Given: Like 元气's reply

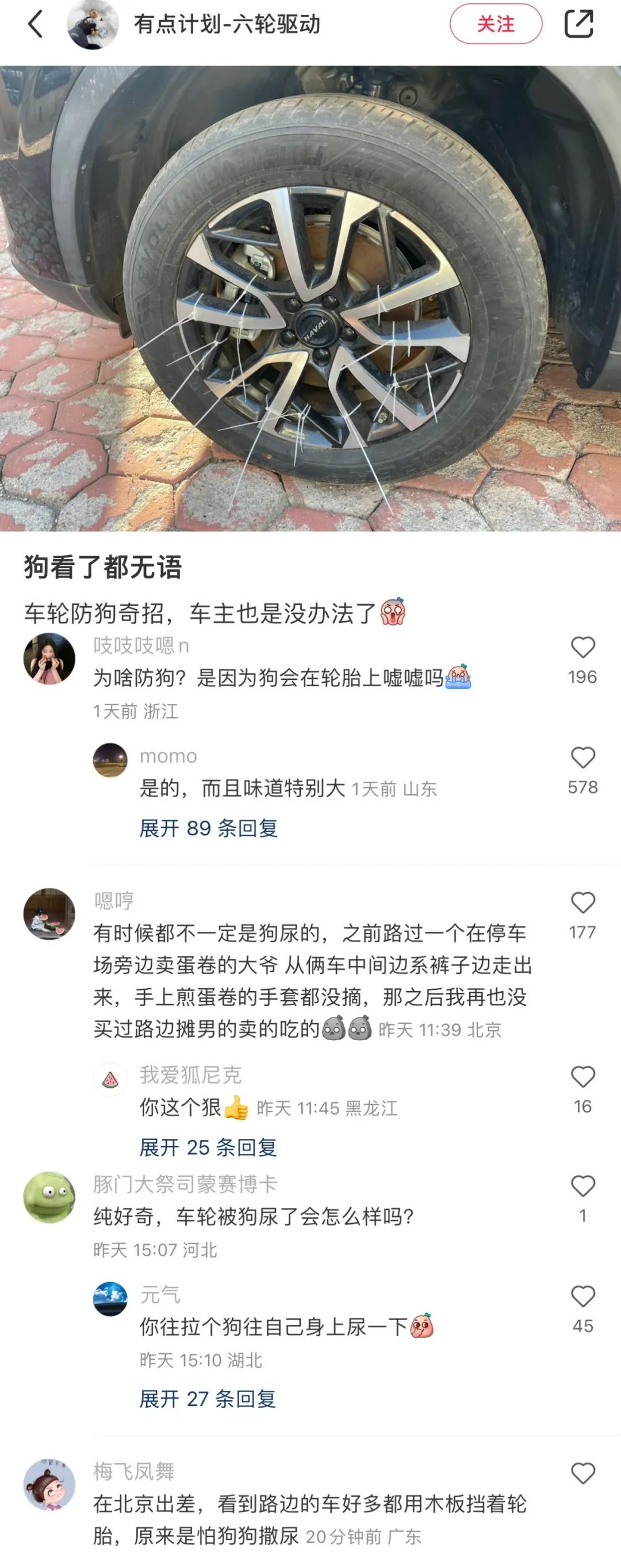Looking at the screenshot, I should pos(582,1297).
